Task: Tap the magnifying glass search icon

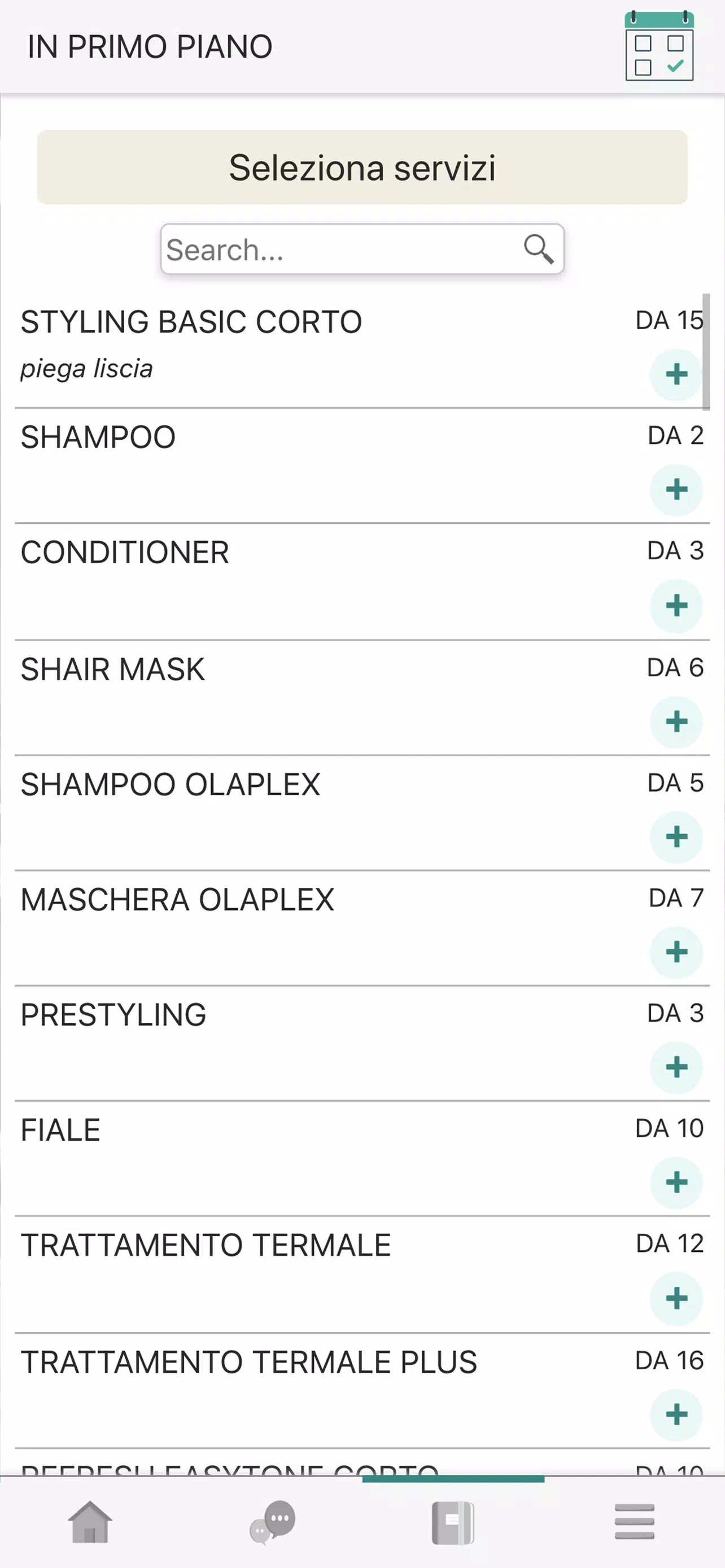Action: [x=539, y=249]
